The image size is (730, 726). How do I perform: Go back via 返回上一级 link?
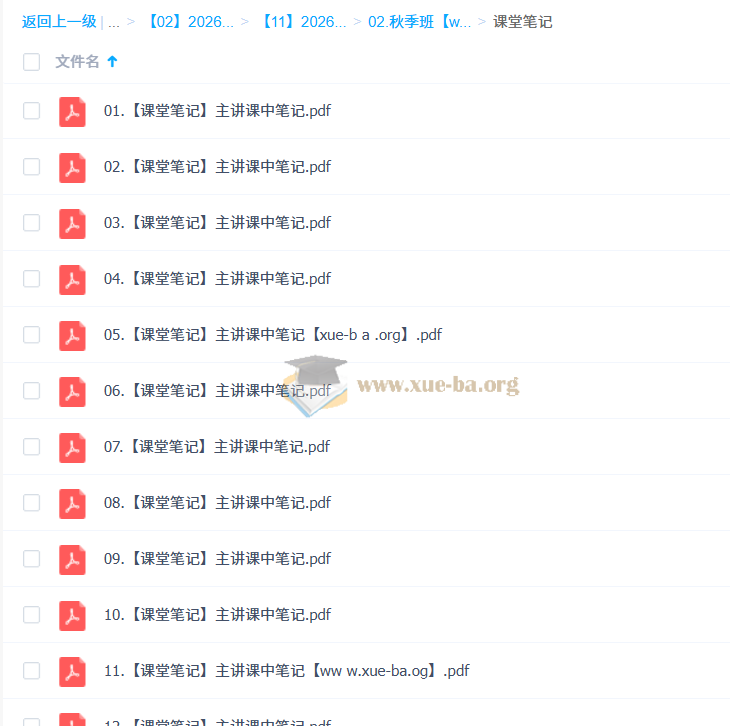tap(59, 21)
